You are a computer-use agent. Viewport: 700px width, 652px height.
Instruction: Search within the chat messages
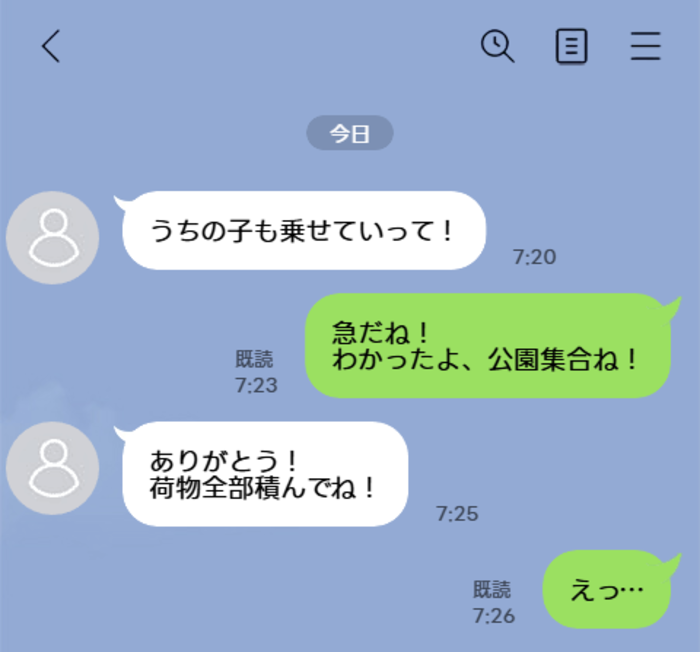point(497,46)
